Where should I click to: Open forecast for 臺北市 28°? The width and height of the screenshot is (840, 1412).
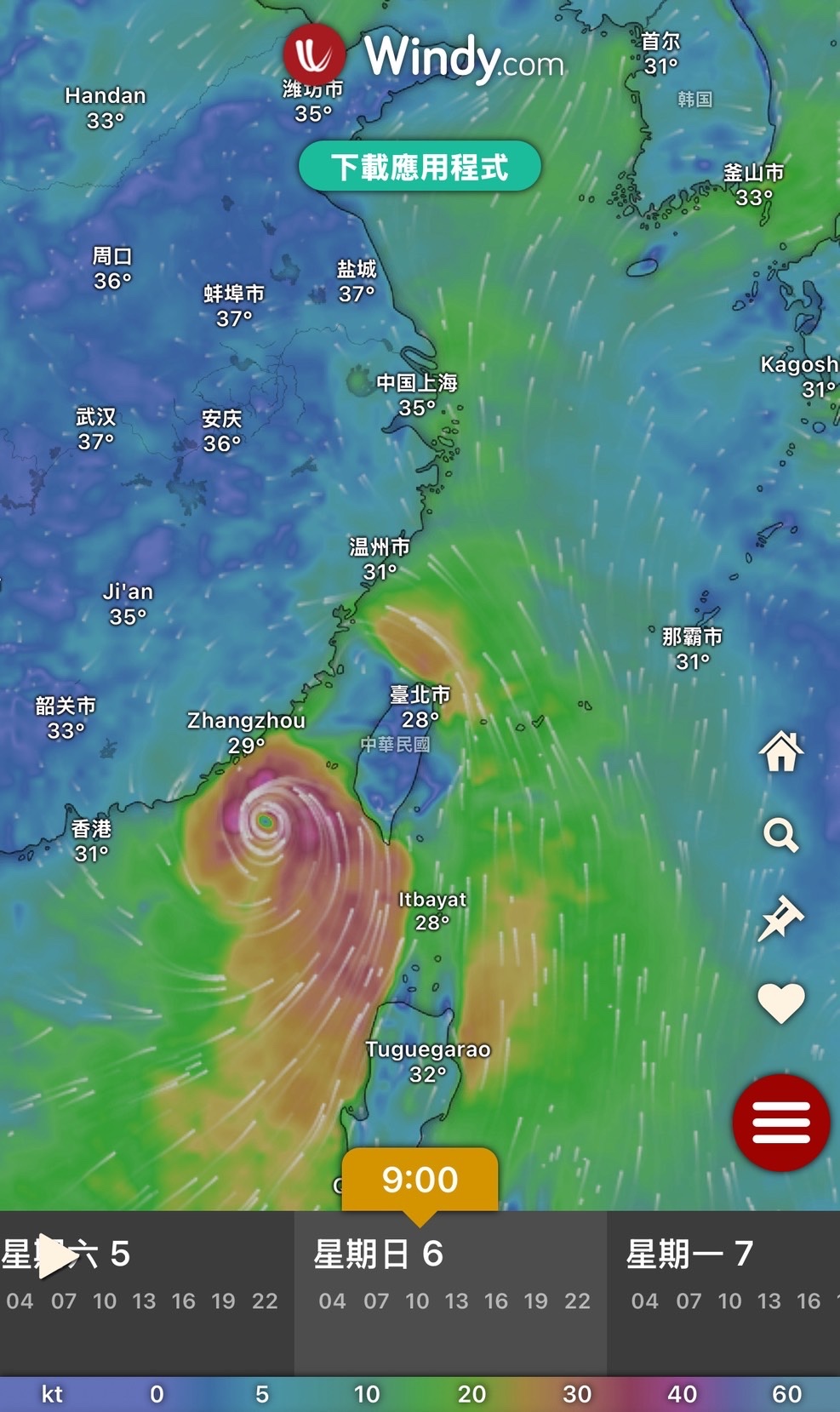[x=420, y=706]
